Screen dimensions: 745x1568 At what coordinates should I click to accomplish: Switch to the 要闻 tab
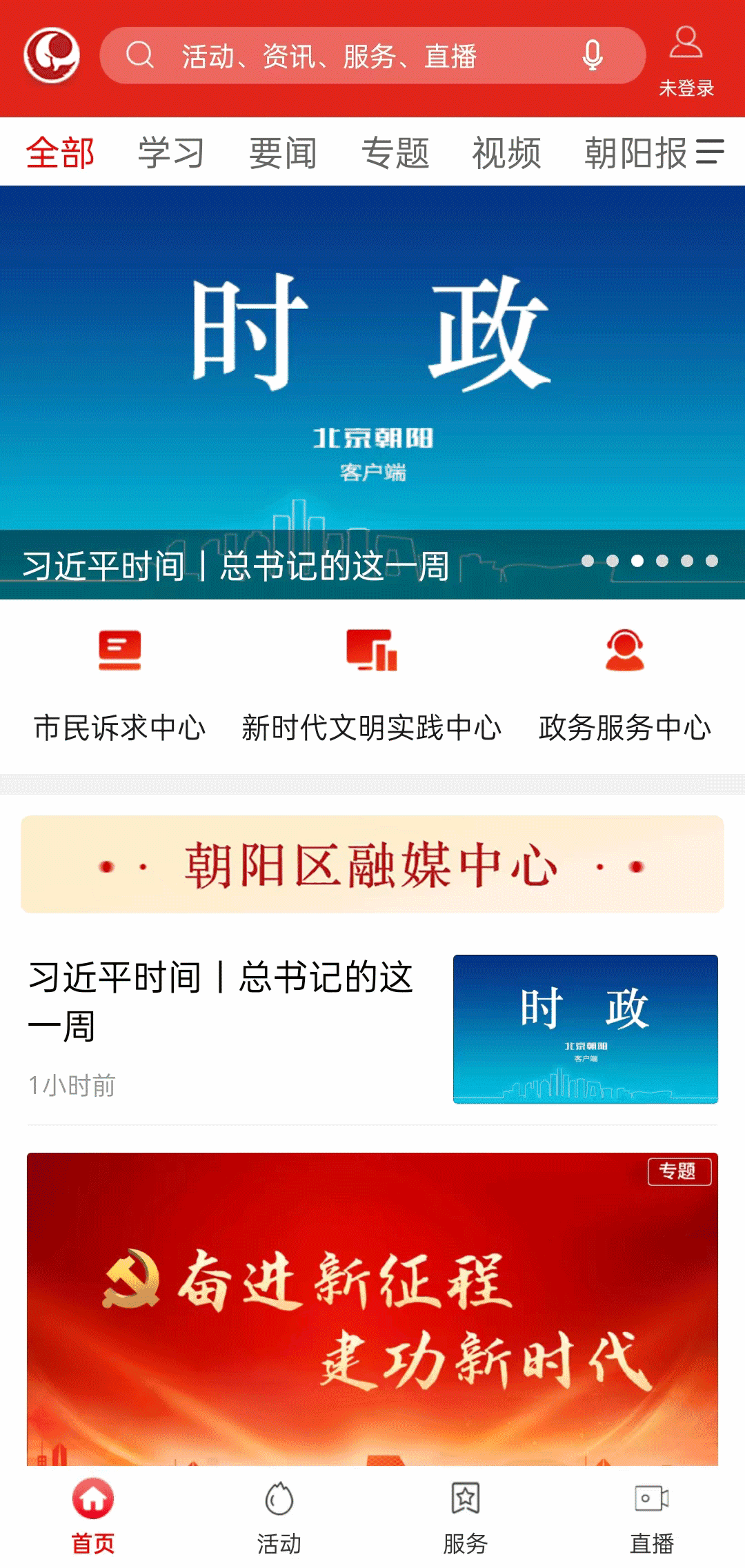pos(283,152)
